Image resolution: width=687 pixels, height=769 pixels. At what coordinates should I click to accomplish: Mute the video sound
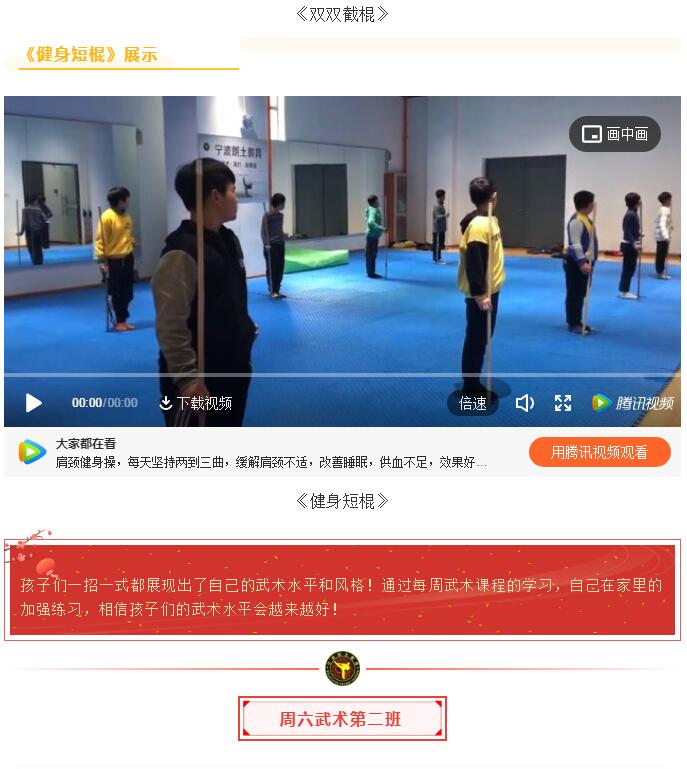click(524, 403)
